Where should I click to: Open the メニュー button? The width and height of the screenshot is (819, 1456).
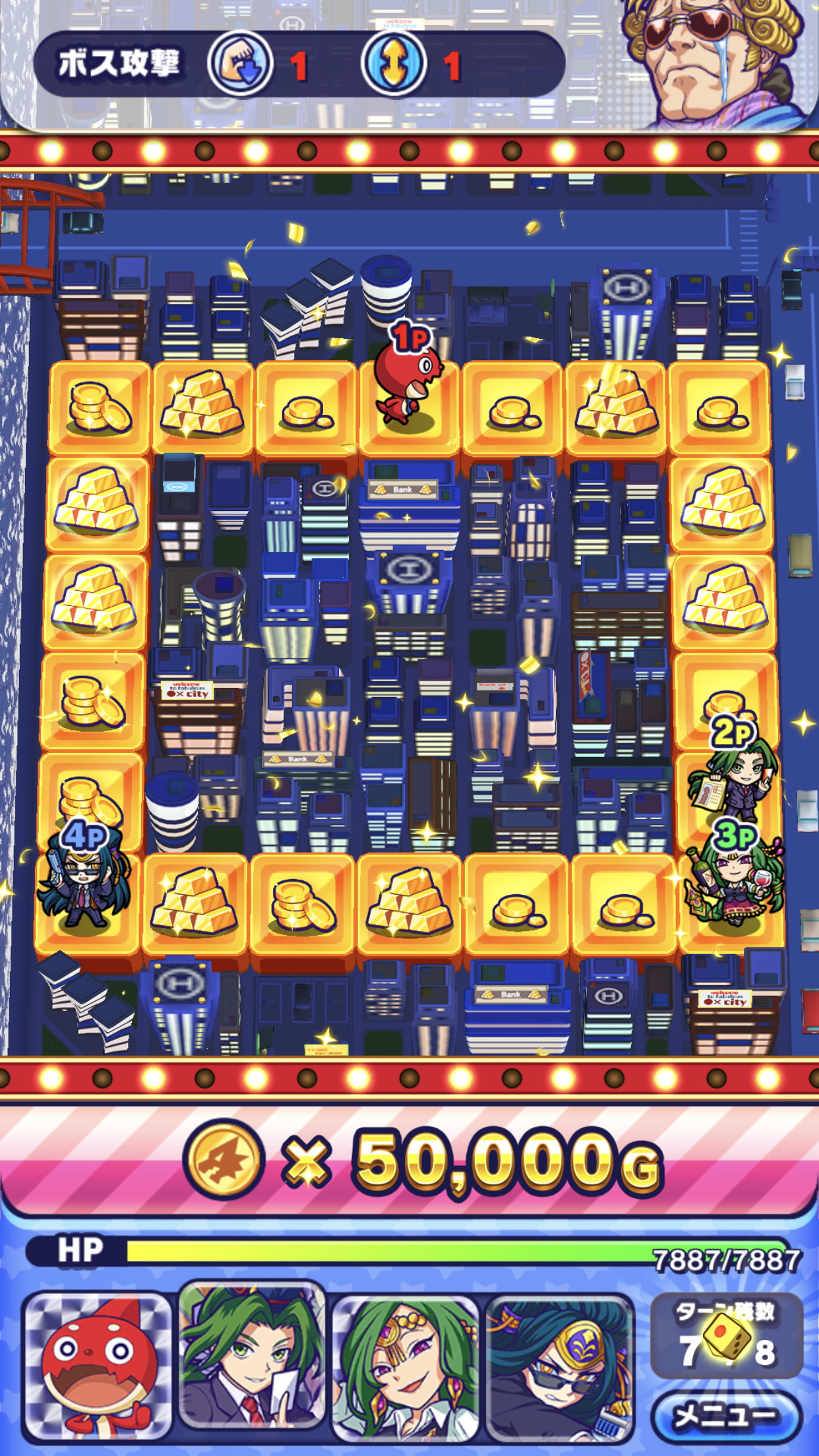tap(725, 1414)
